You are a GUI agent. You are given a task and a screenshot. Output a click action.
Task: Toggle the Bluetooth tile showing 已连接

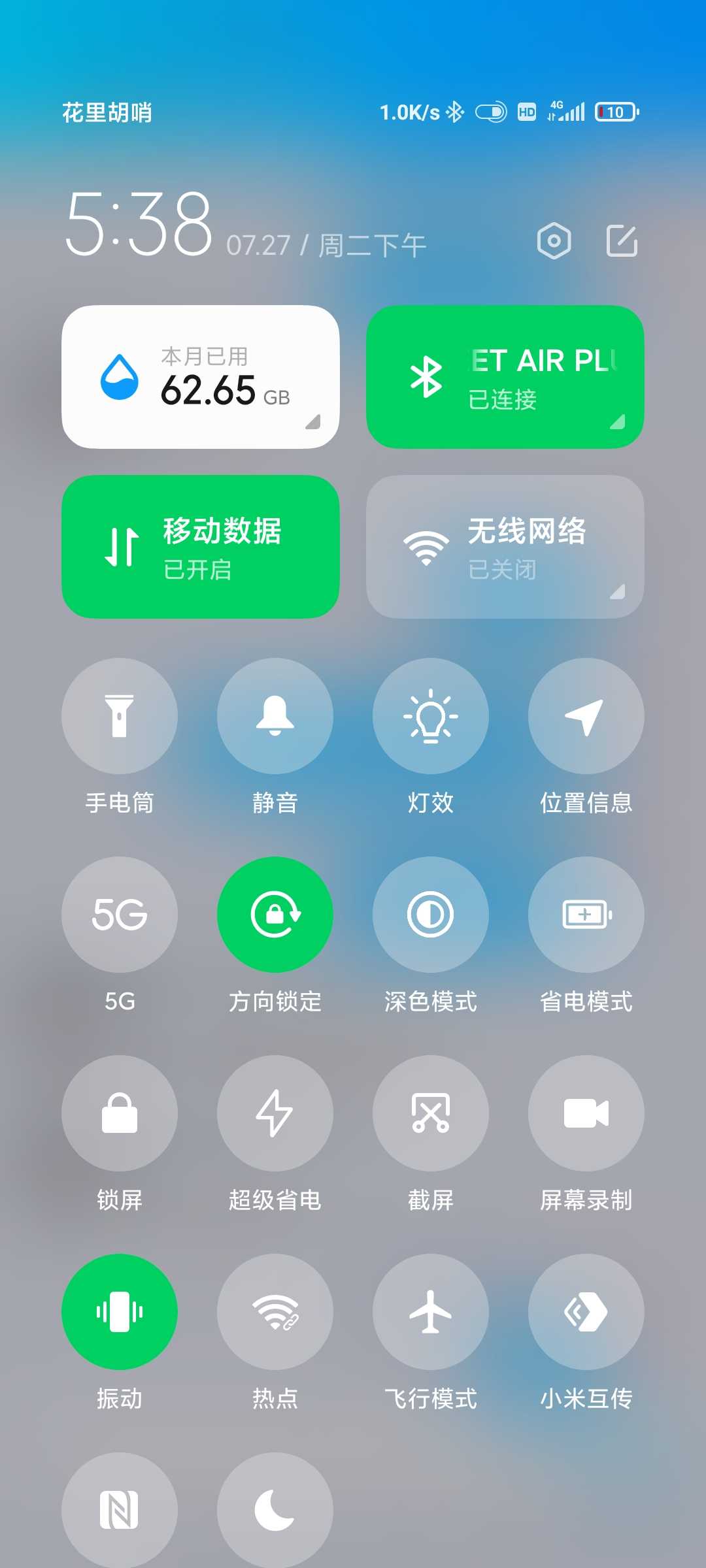coord(505,377)
